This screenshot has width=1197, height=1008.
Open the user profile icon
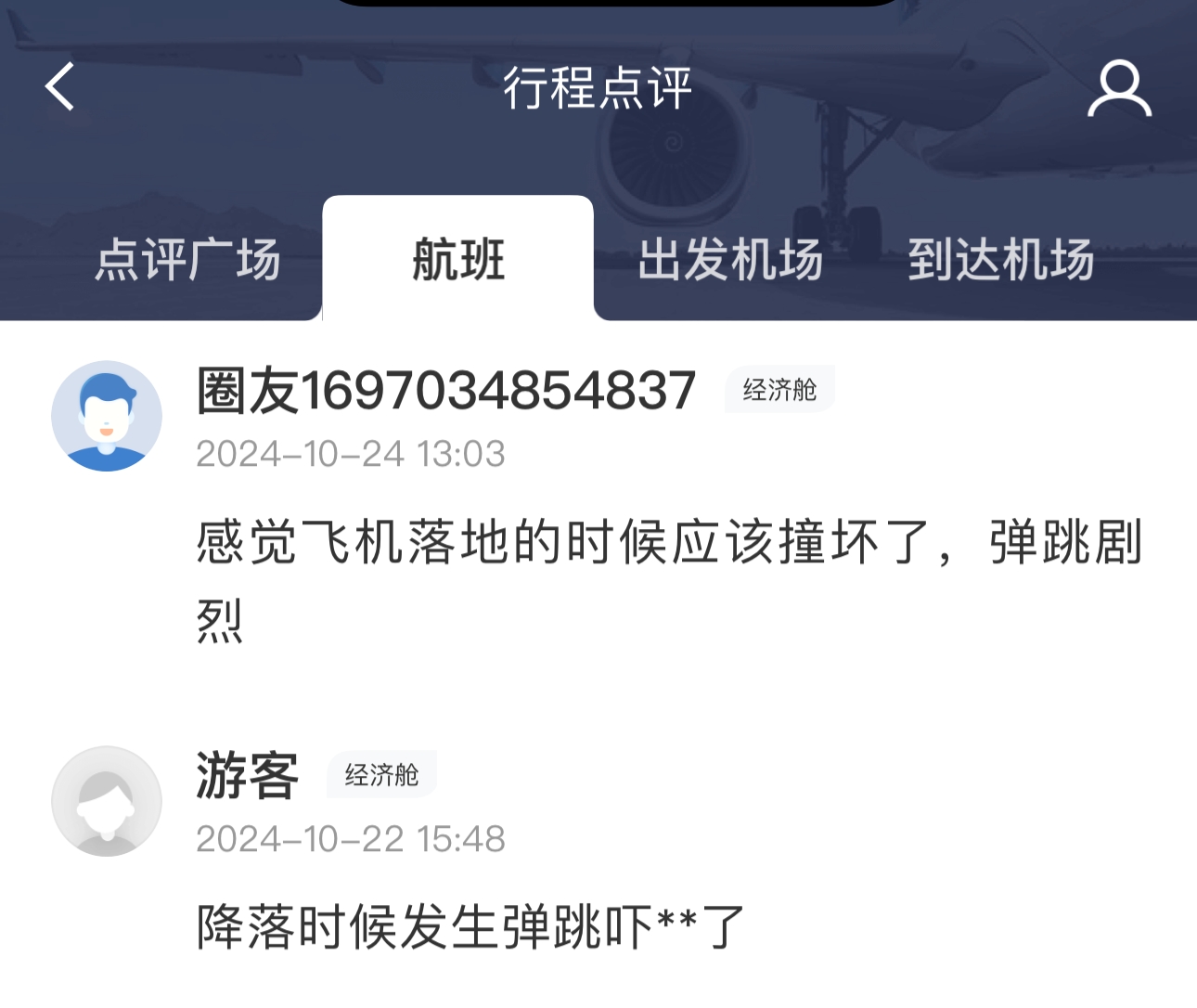1119,89
